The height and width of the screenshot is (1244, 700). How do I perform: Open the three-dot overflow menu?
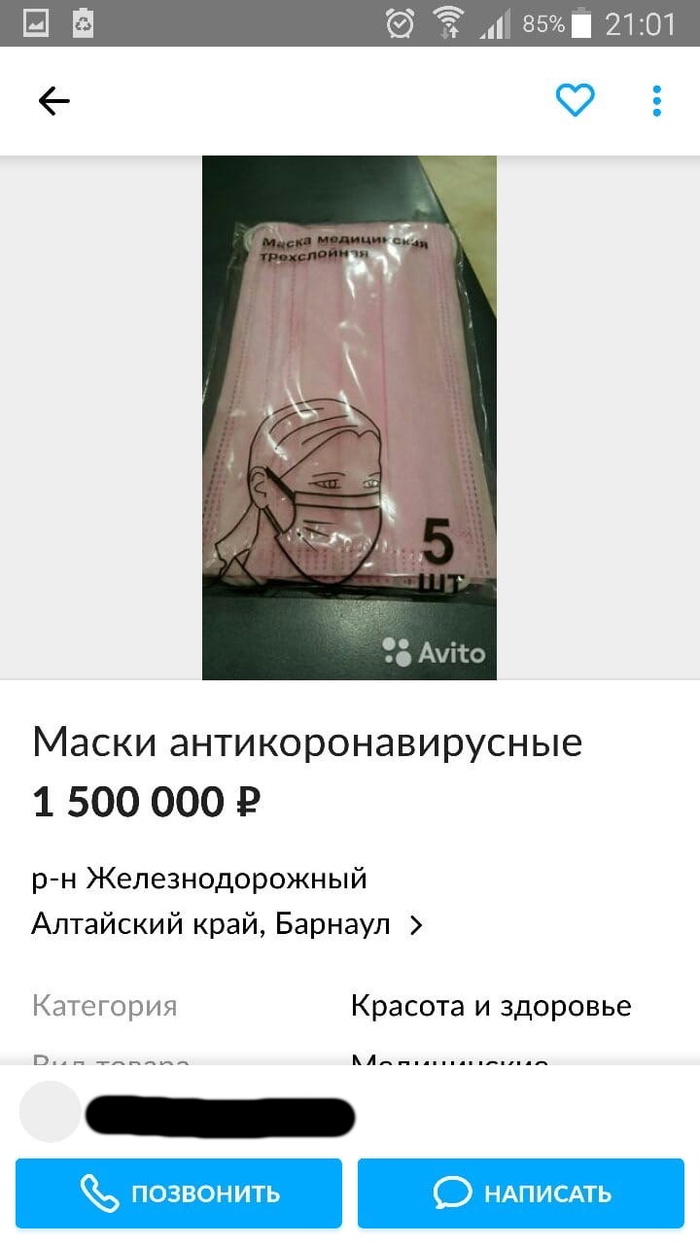(x=657, y=101)
